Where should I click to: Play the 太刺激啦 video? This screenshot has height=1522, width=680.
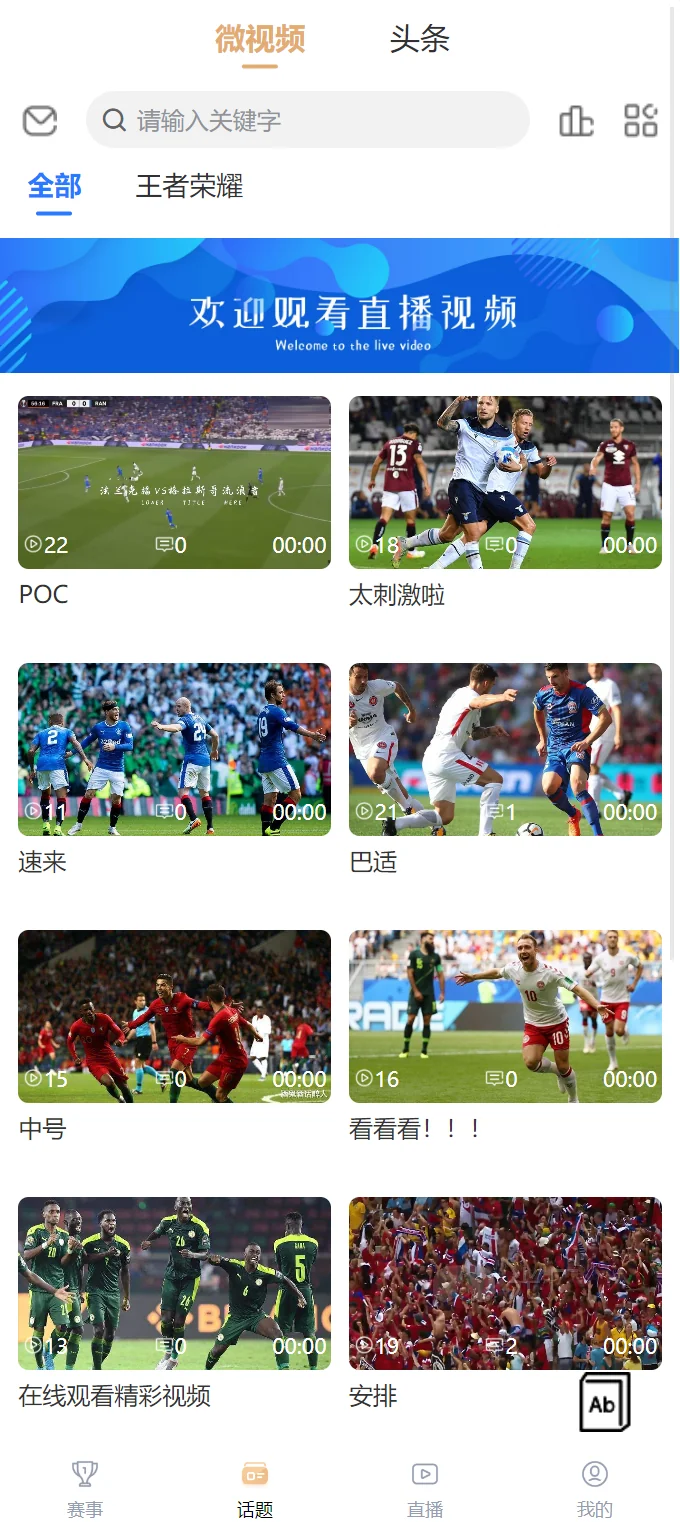(505, 482)
